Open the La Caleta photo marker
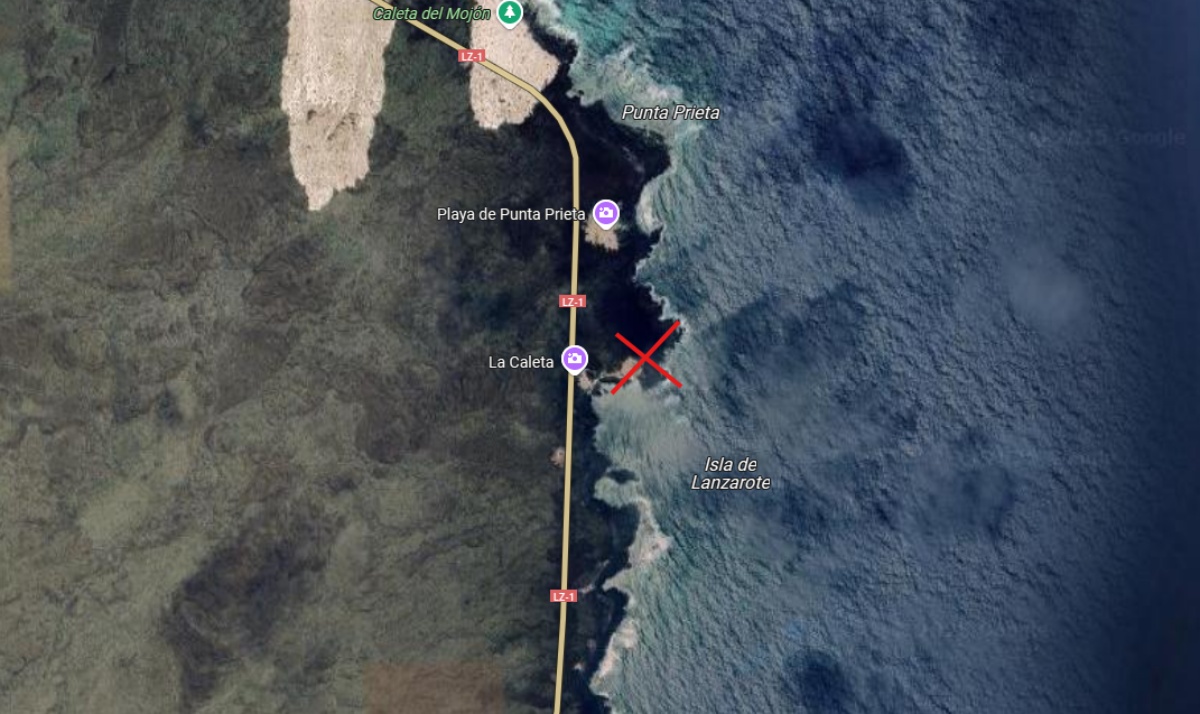 574,358
